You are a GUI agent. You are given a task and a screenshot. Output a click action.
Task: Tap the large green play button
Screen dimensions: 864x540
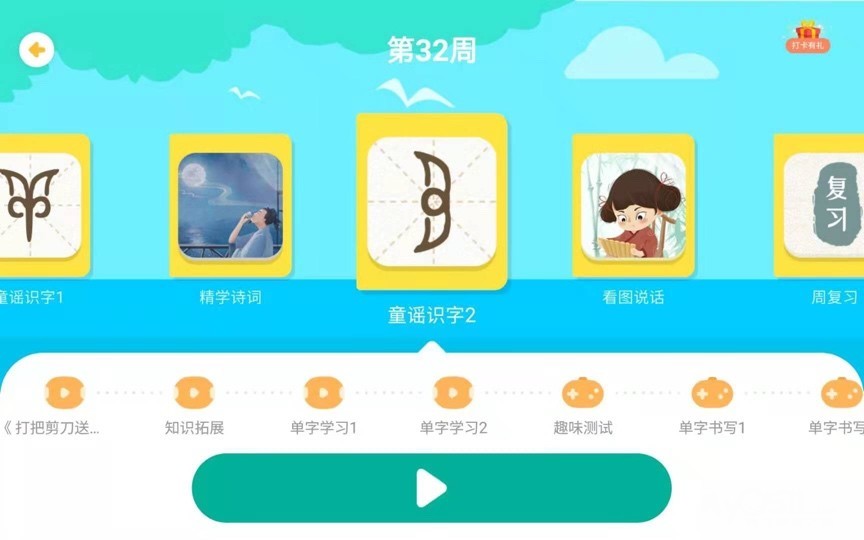click(431, 488)
